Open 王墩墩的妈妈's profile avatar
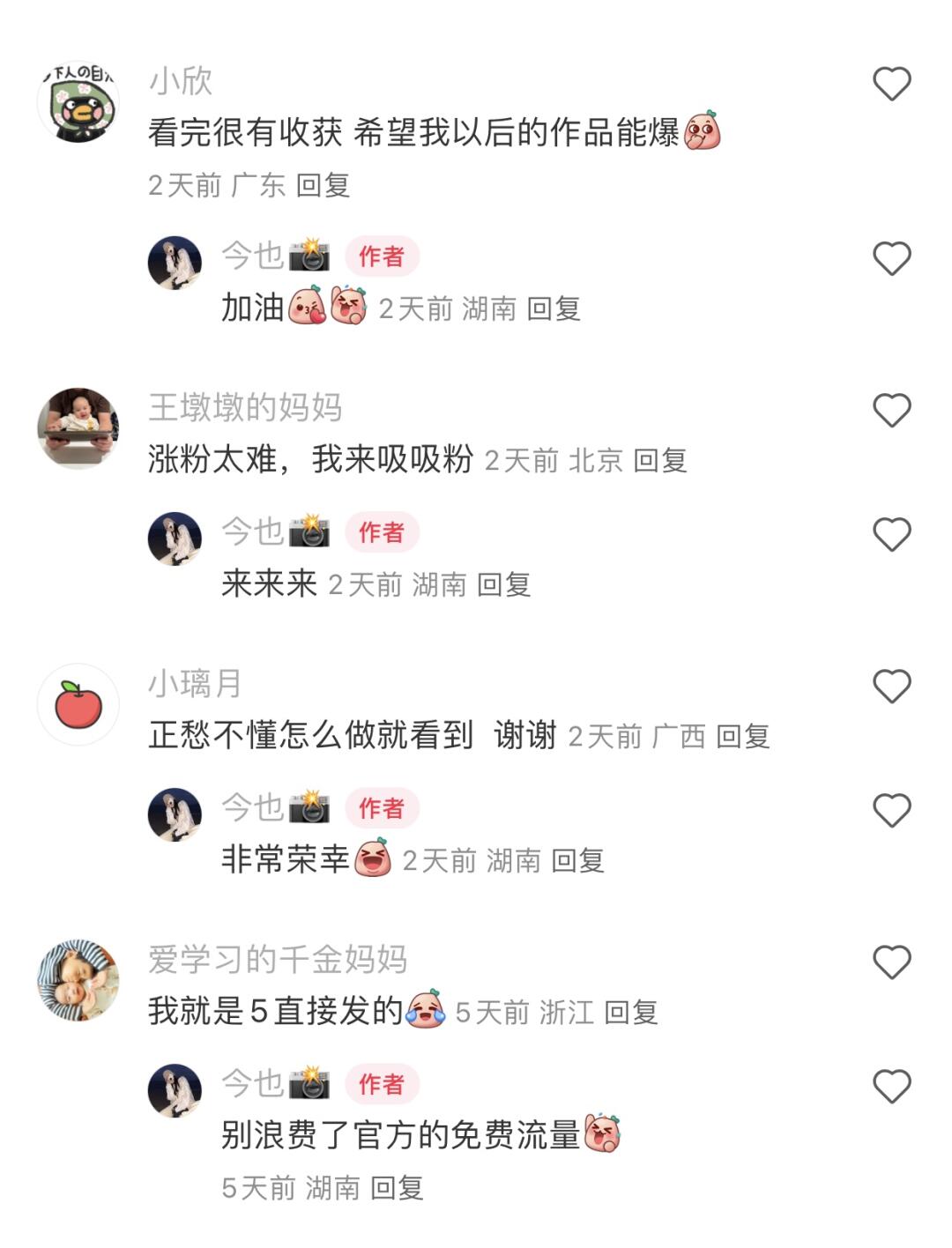 78,428
